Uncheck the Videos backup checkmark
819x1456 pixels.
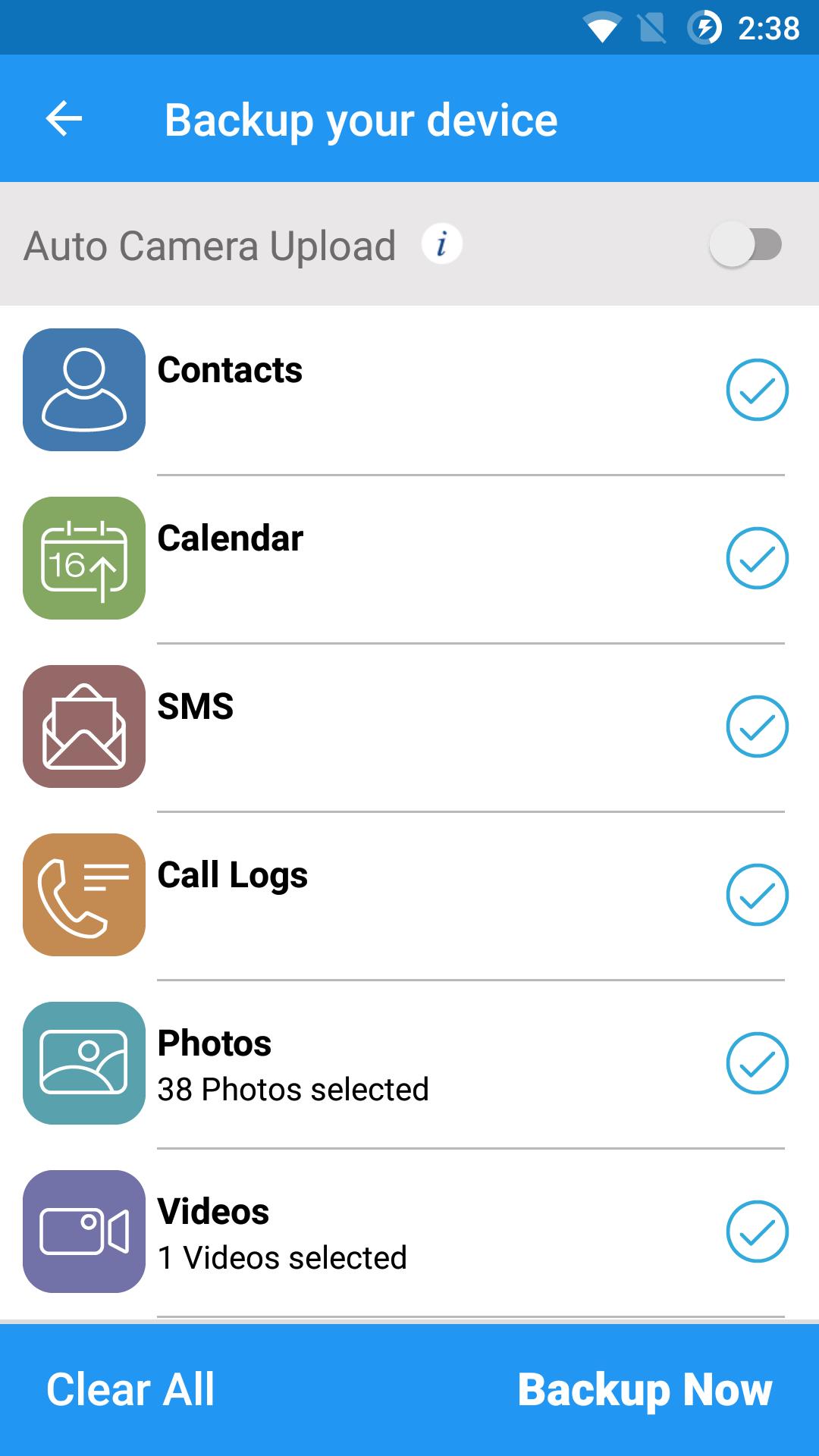click(757, 1232)
